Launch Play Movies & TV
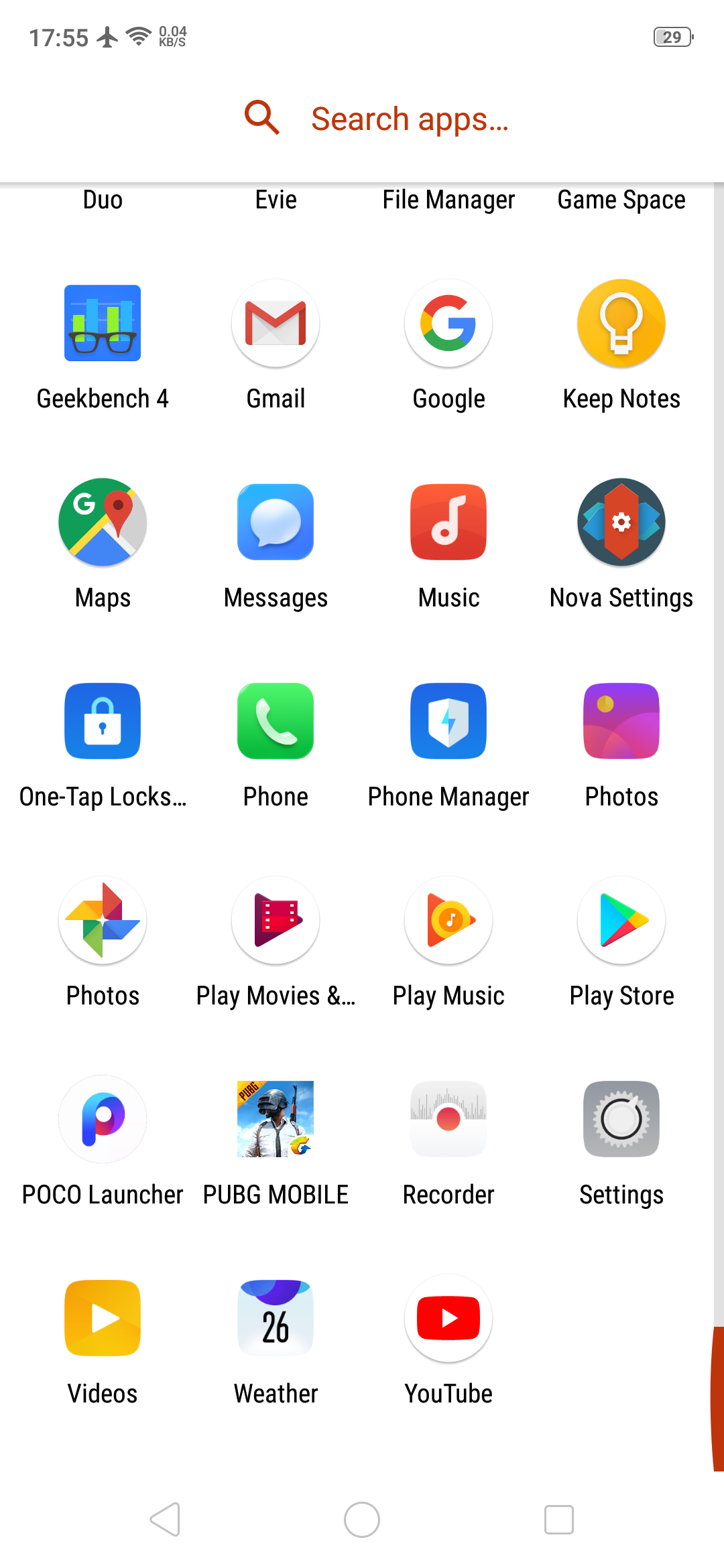This screenshot has width=724, height=1568. coord(276,920)
